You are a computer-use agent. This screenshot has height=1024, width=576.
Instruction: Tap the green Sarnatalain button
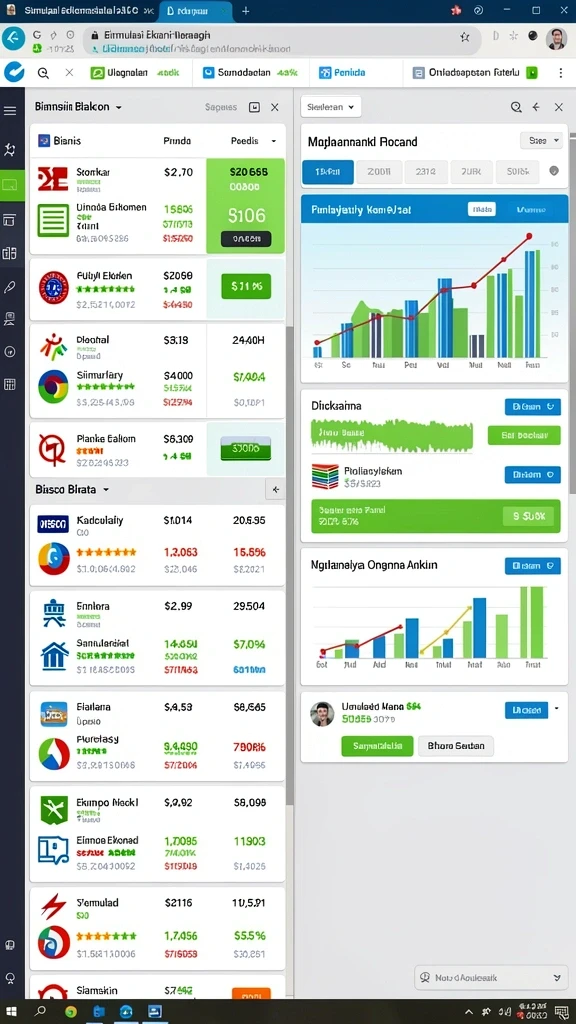(377, 745)
